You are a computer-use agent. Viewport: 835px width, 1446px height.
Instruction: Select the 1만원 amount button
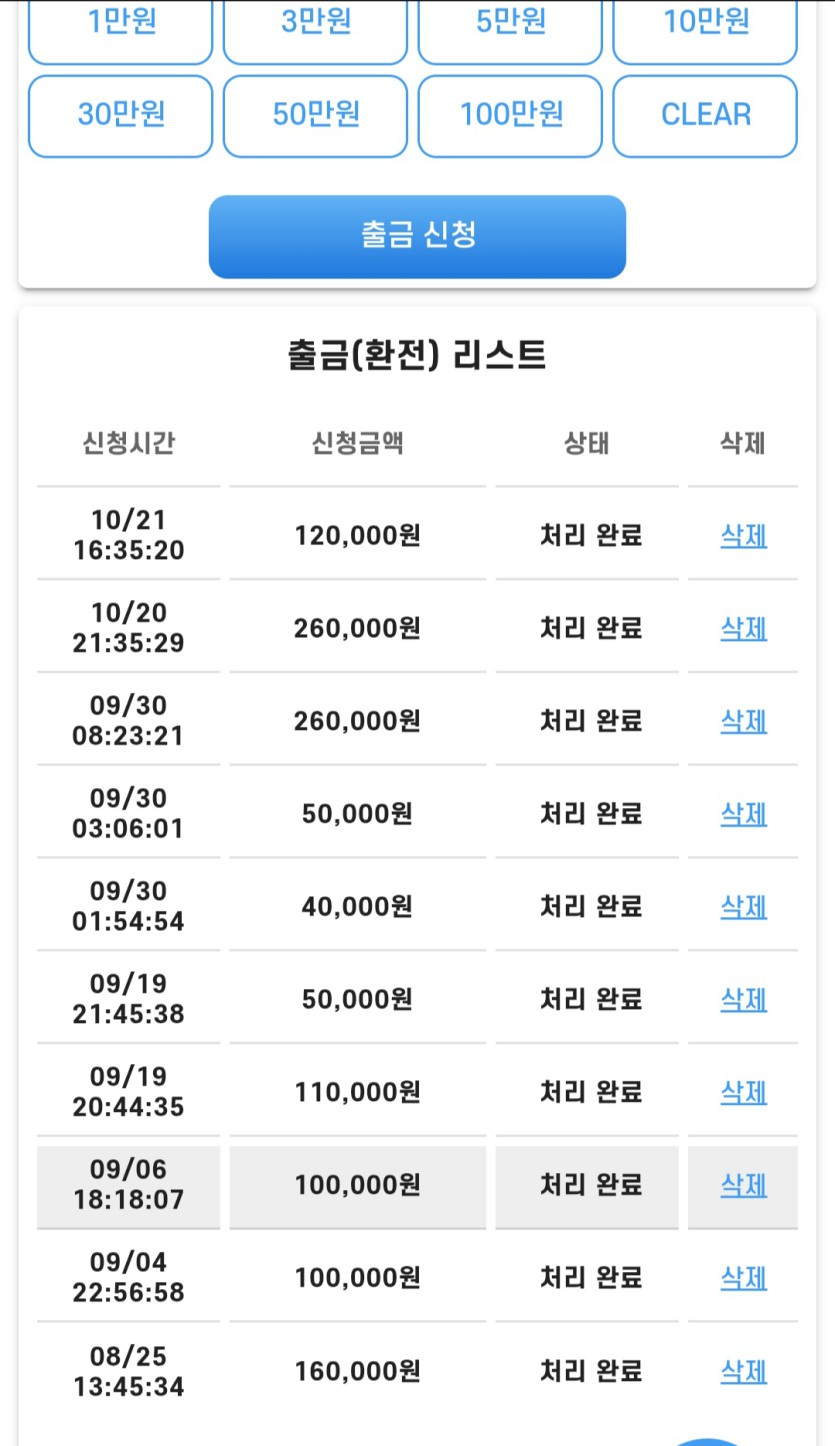[x=120, y=24]
